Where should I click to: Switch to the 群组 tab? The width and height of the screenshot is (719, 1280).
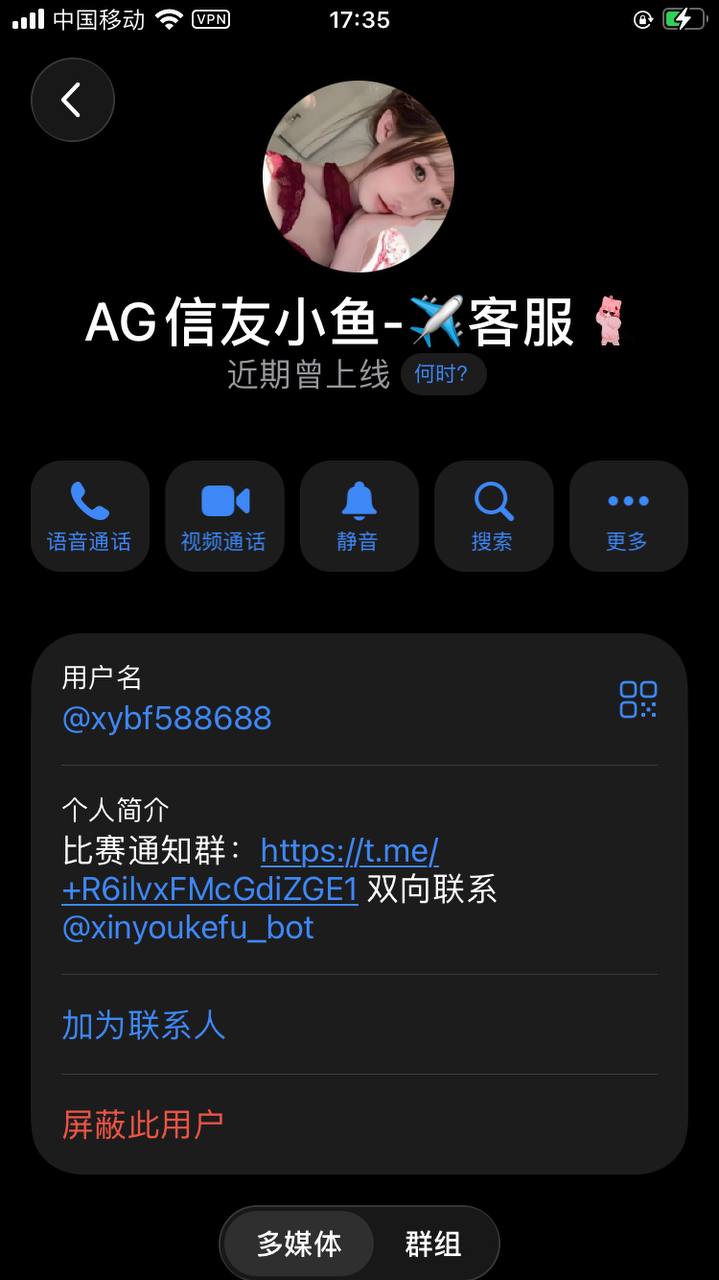coord(433,1244)
